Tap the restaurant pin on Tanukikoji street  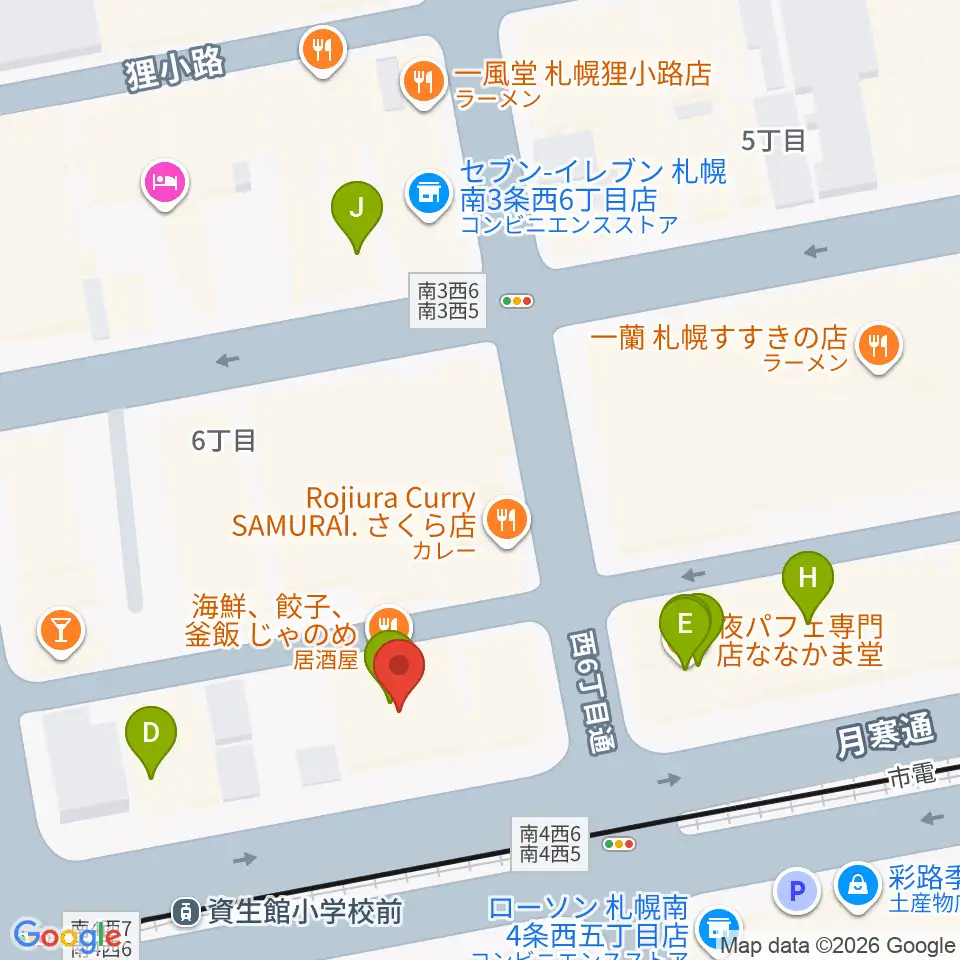[323, 50]
